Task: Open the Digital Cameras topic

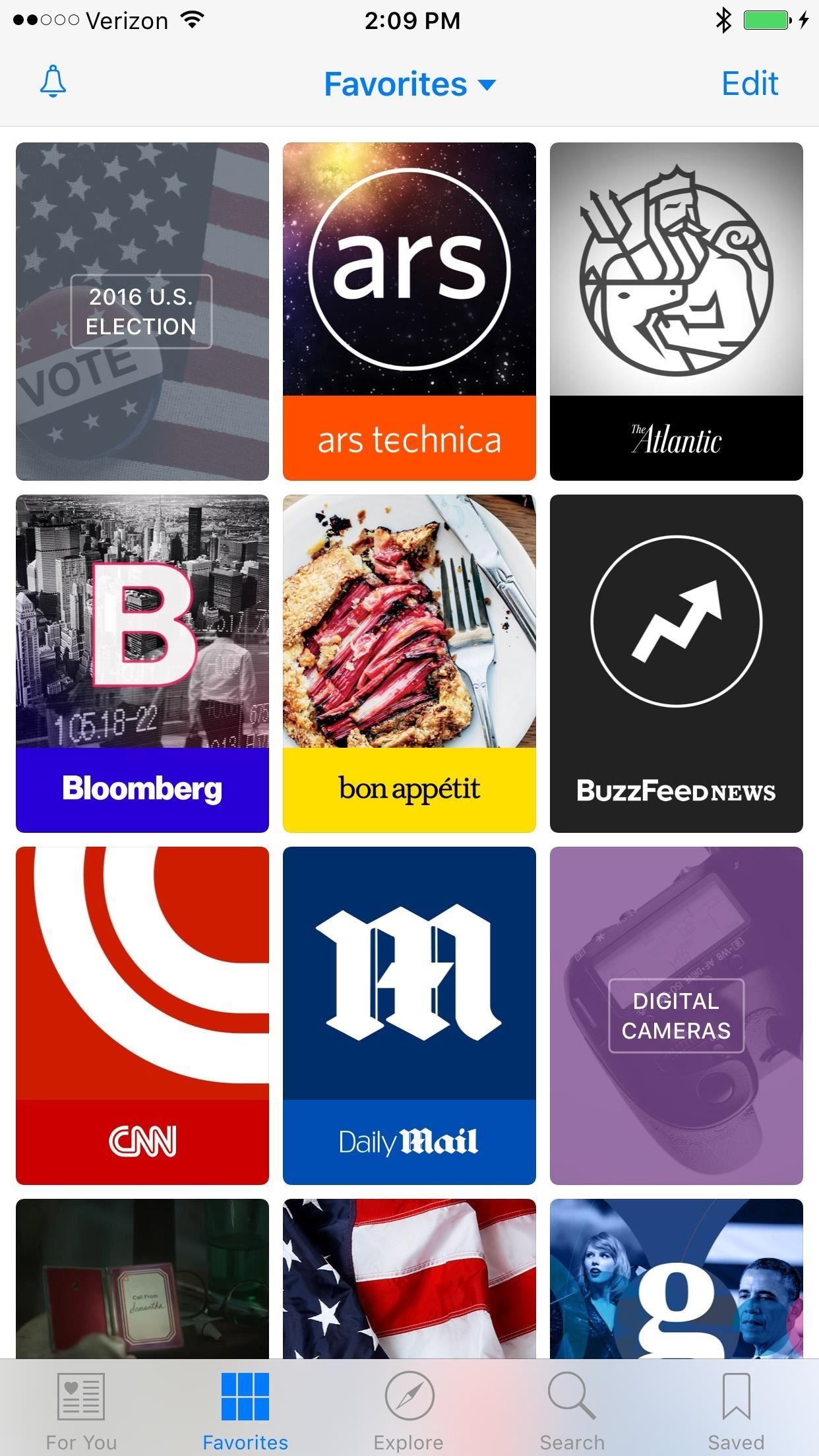Action: coord(676,1016)
